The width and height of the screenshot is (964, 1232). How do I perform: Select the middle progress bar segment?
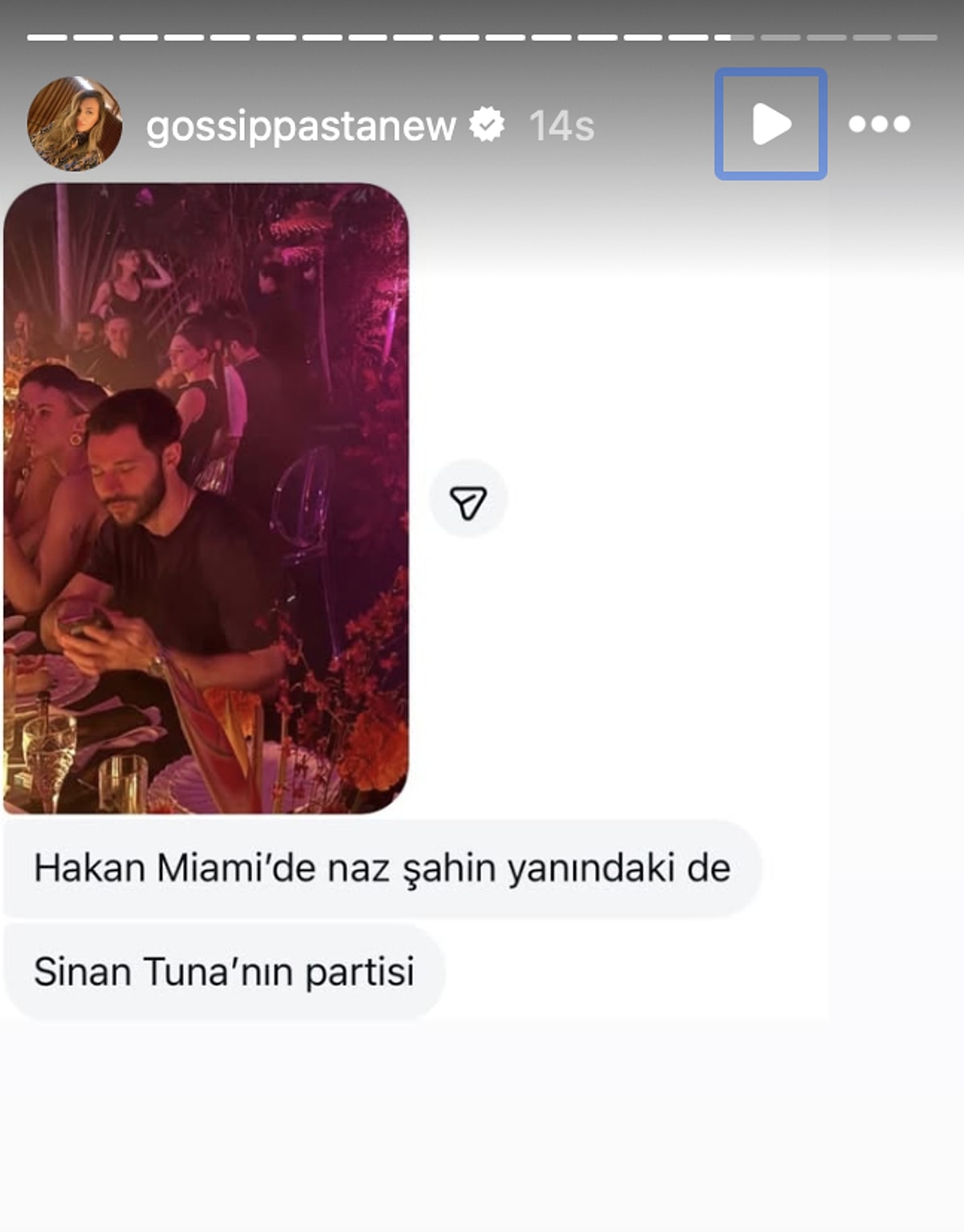coord(482,36)
